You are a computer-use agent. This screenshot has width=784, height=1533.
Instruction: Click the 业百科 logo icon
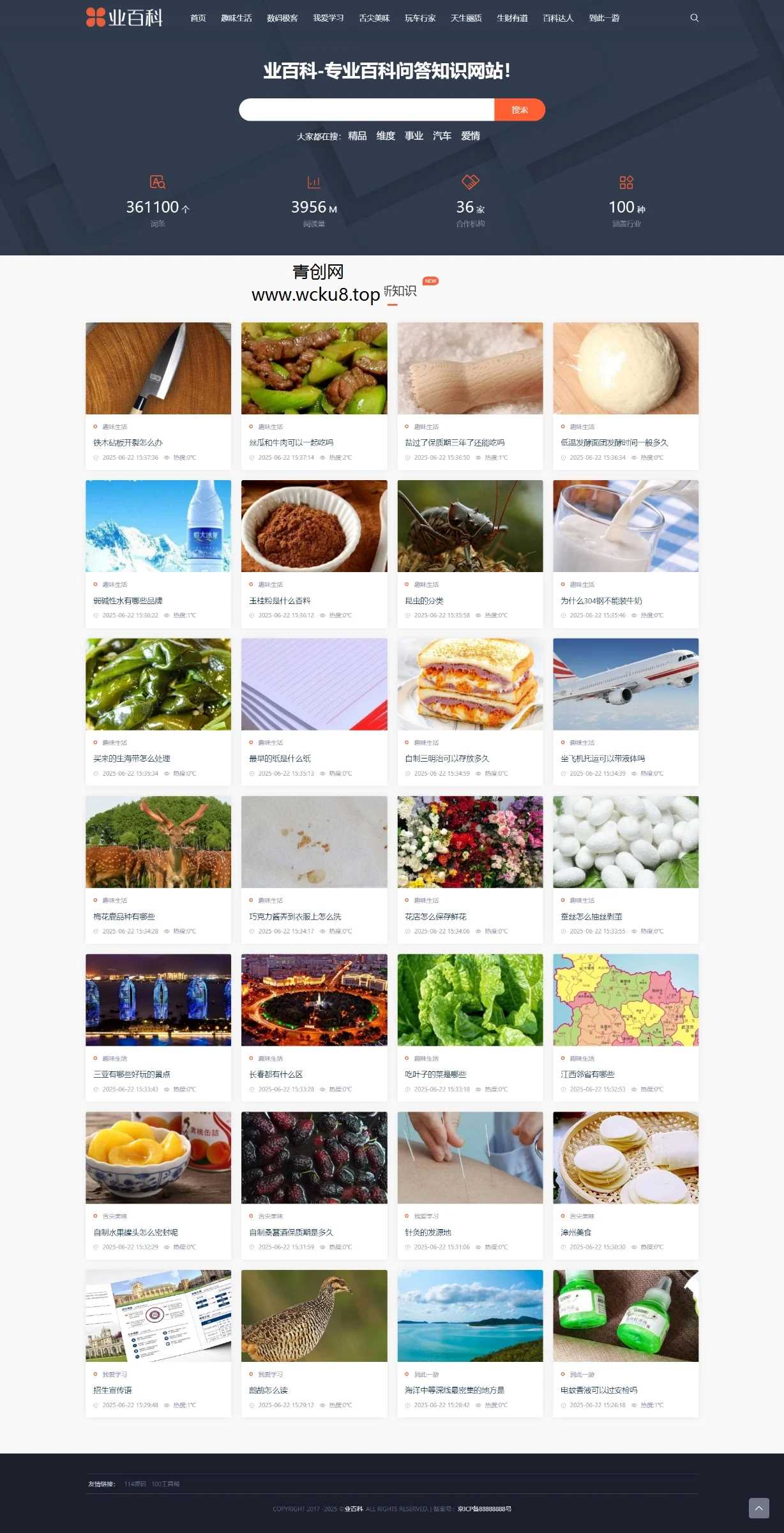[x=97, y=18]
